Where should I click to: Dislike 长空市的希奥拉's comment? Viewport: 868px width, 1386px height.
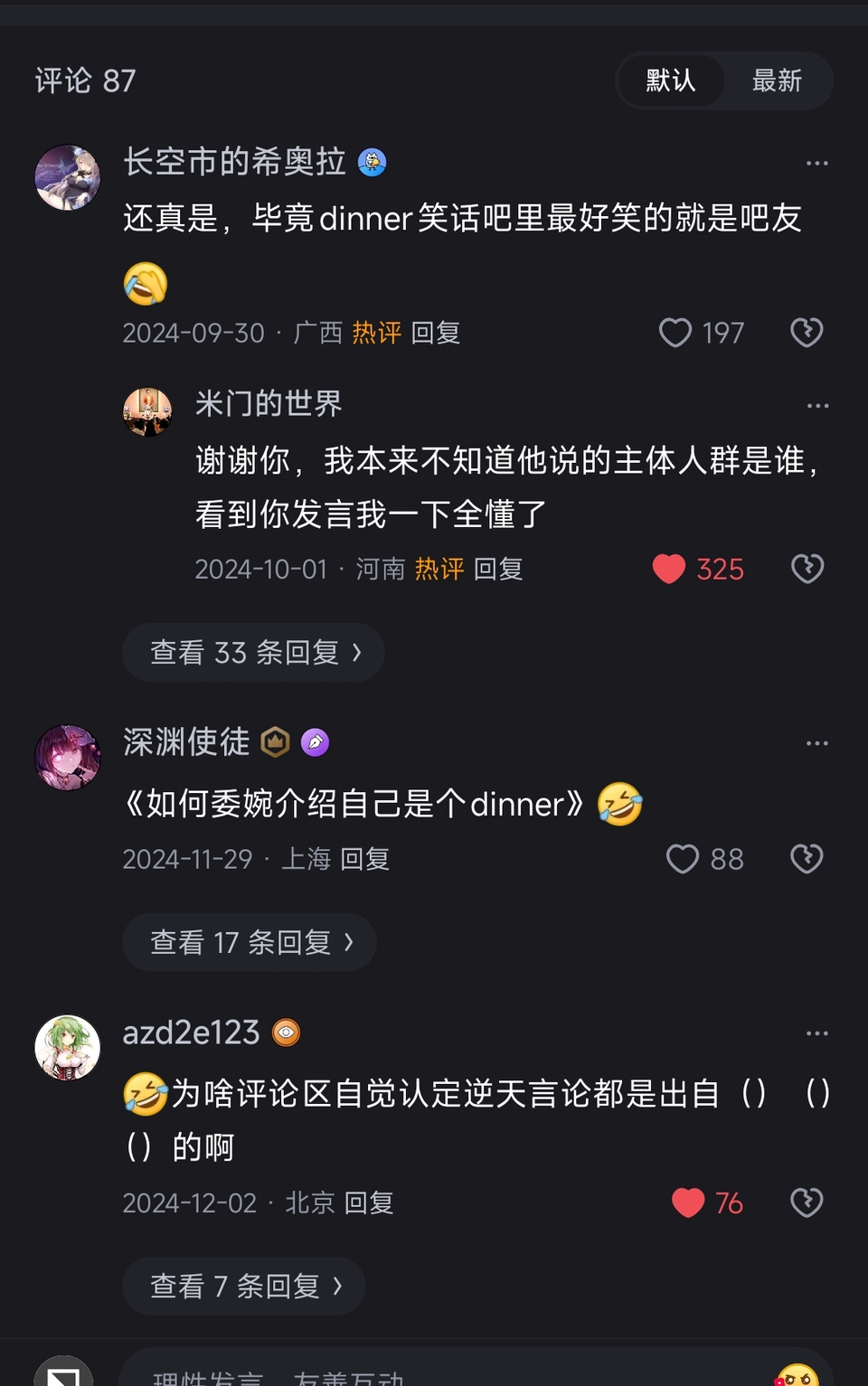pyautogui.click(x=807, y=333)
